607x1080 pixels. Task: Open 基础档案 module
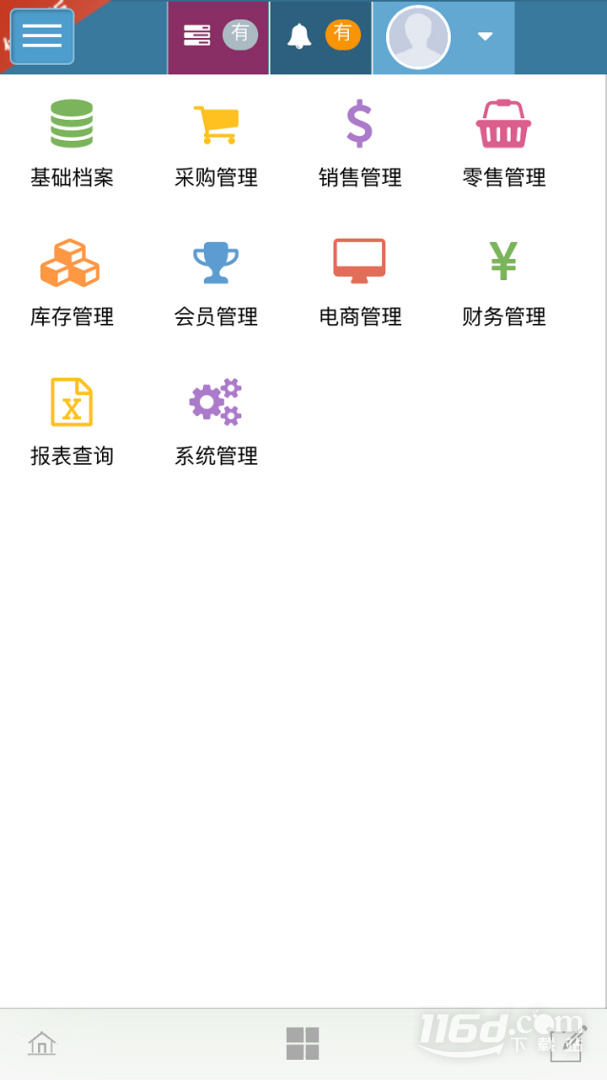pyautogui.click(x=72, y=143)
